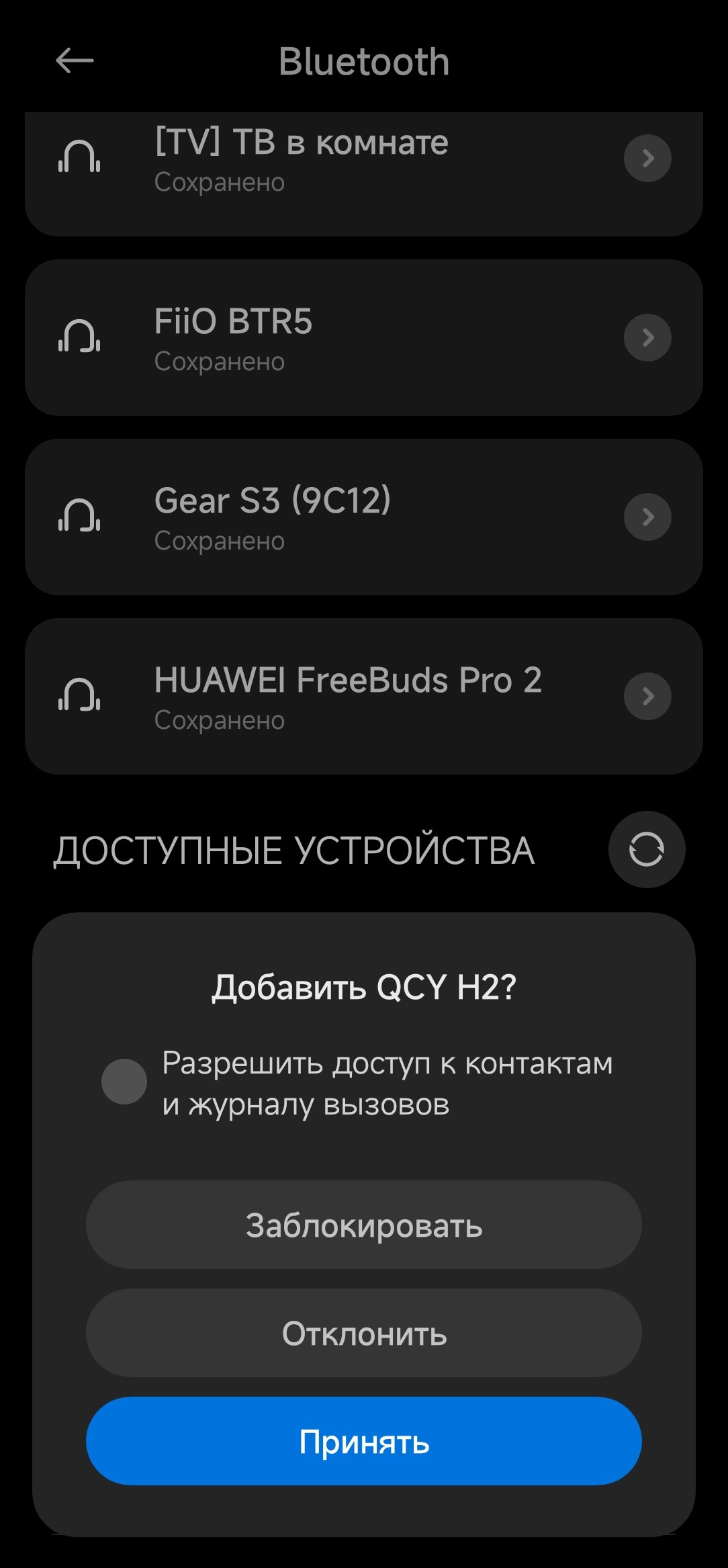
Task: Refresh the available devices list
Action: tap(646, 850)
